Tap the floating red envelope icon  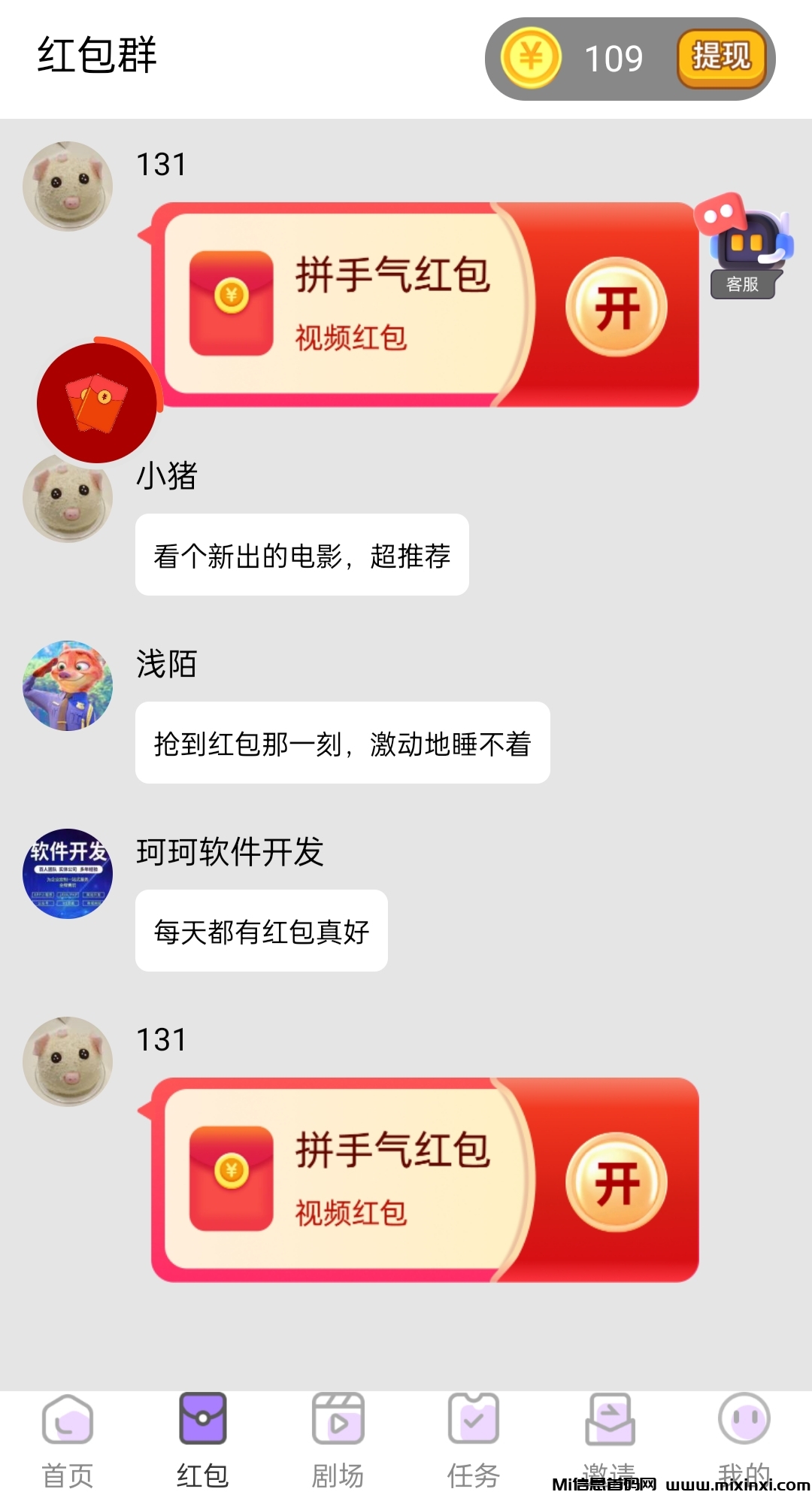click(x=97, y=402)
